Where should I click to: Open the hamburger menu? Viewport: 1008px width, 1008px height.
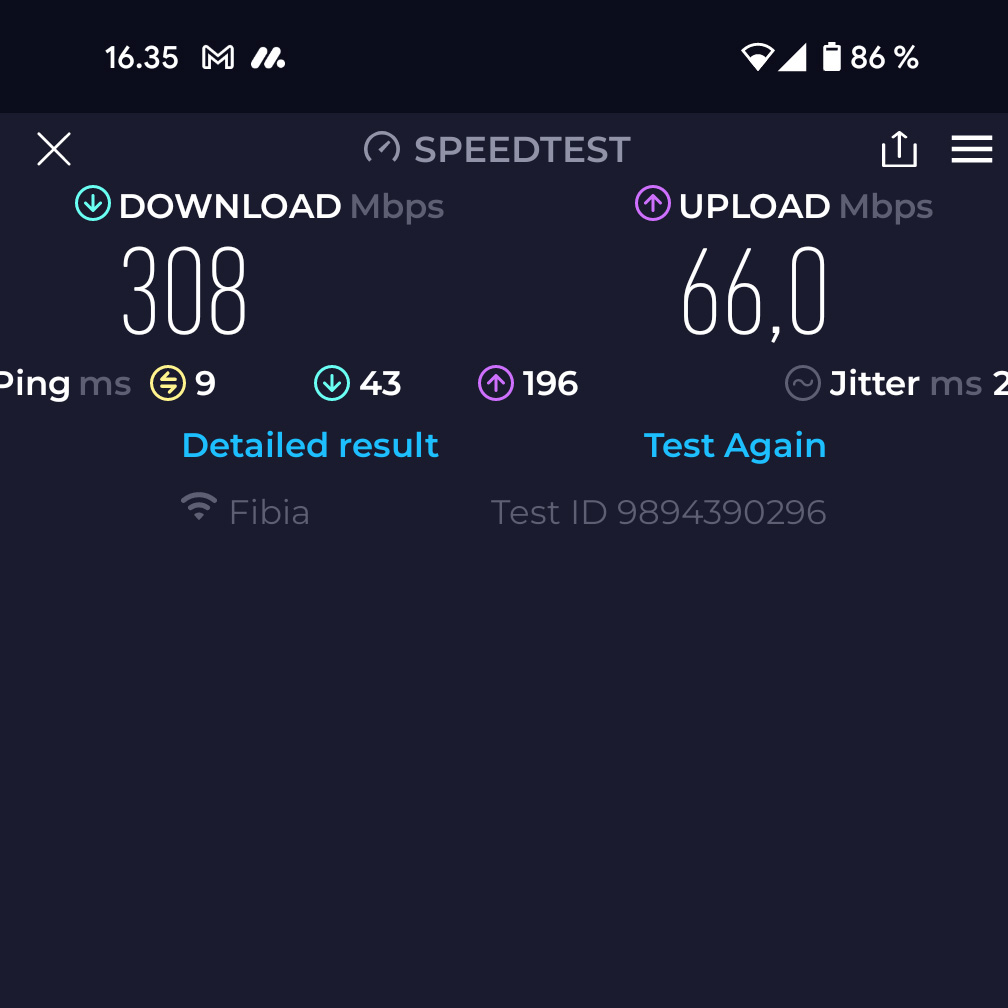(971, 150)
